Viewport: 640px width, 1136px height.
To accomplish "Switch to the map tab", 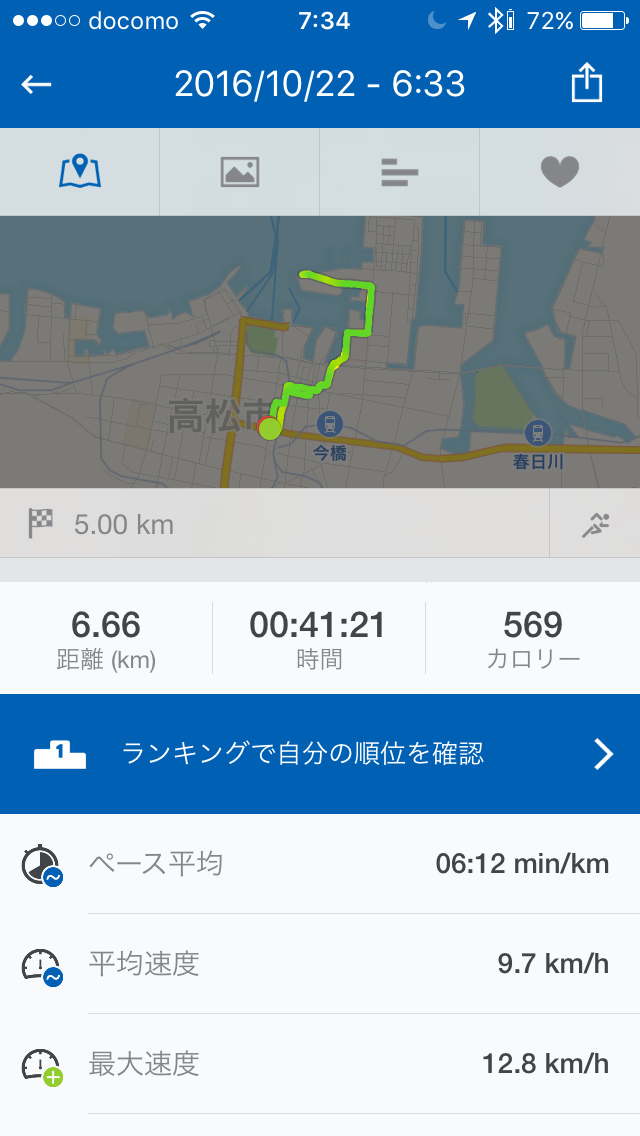I will (x=80, y=172).
